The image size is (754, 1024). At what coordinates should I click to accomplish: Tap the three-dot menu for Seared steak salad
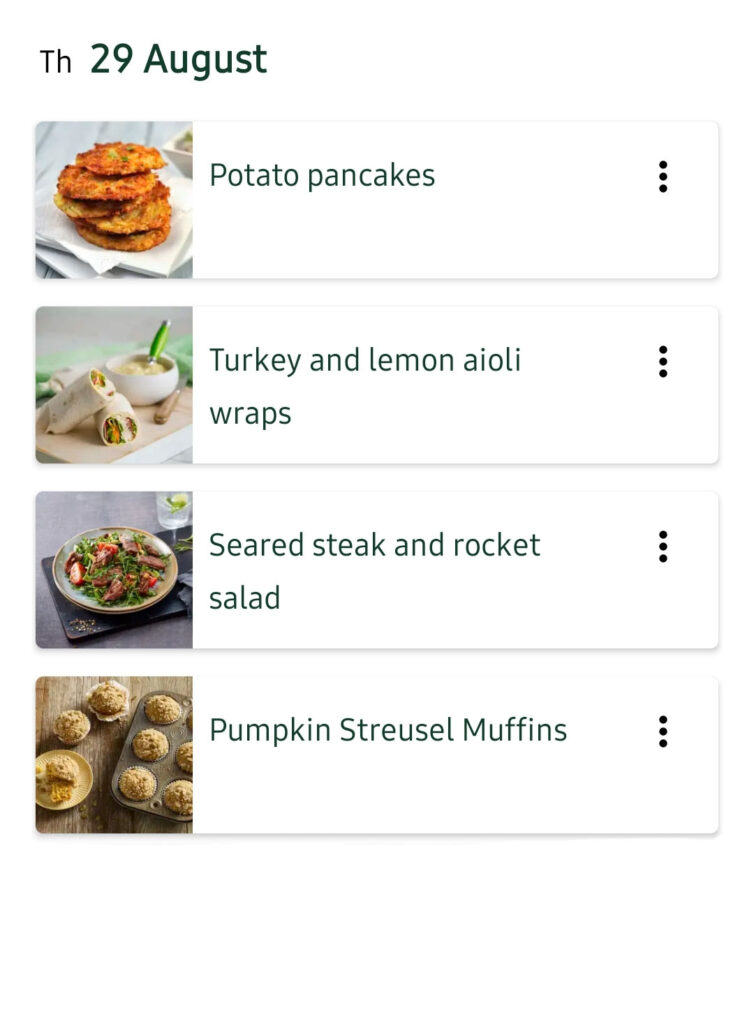(662, 547)
